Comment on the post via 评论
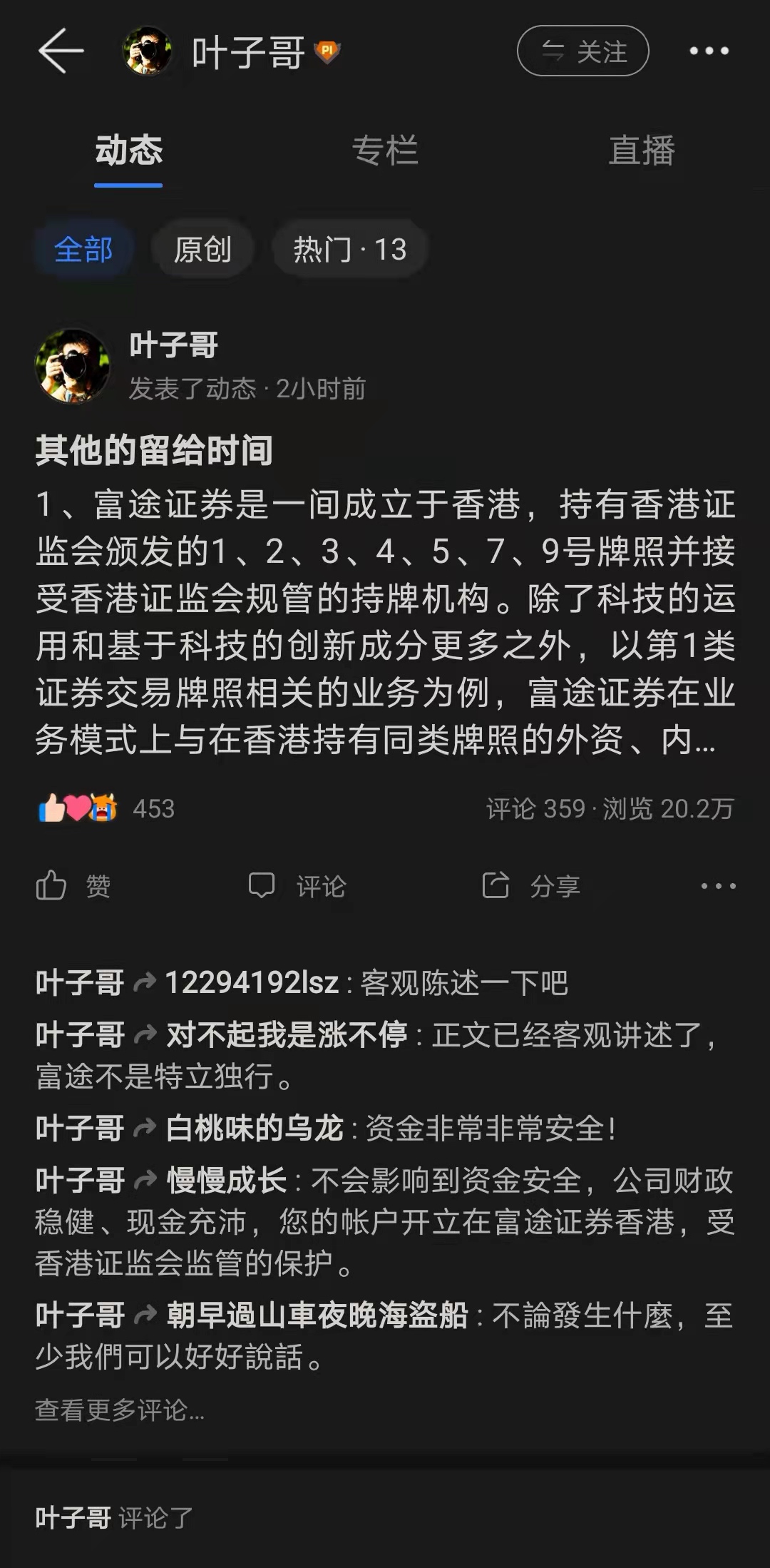 (297, 886)
